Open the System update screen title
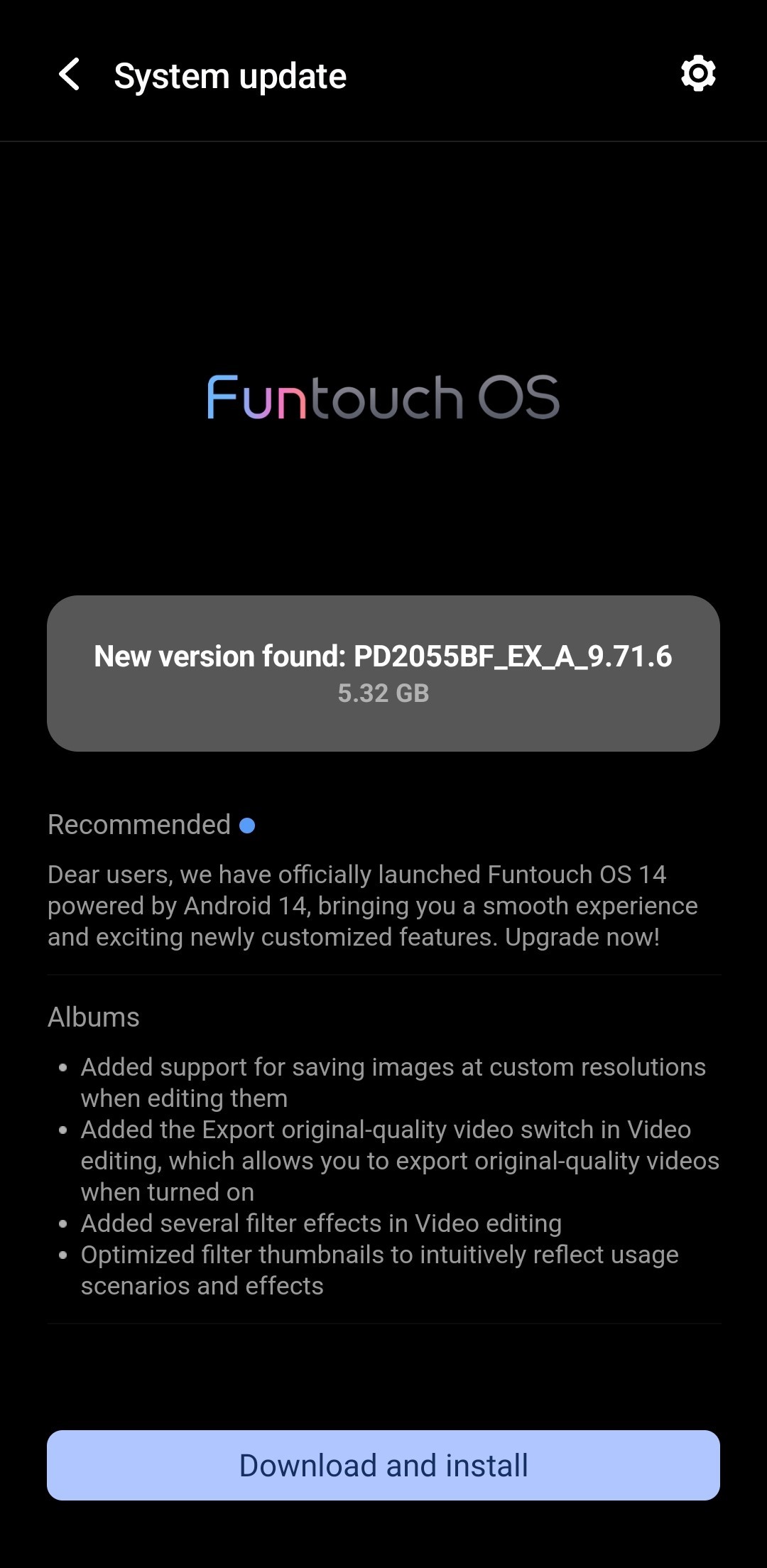The width and height of the screenshot is (767, 1568). click(230, 75)
